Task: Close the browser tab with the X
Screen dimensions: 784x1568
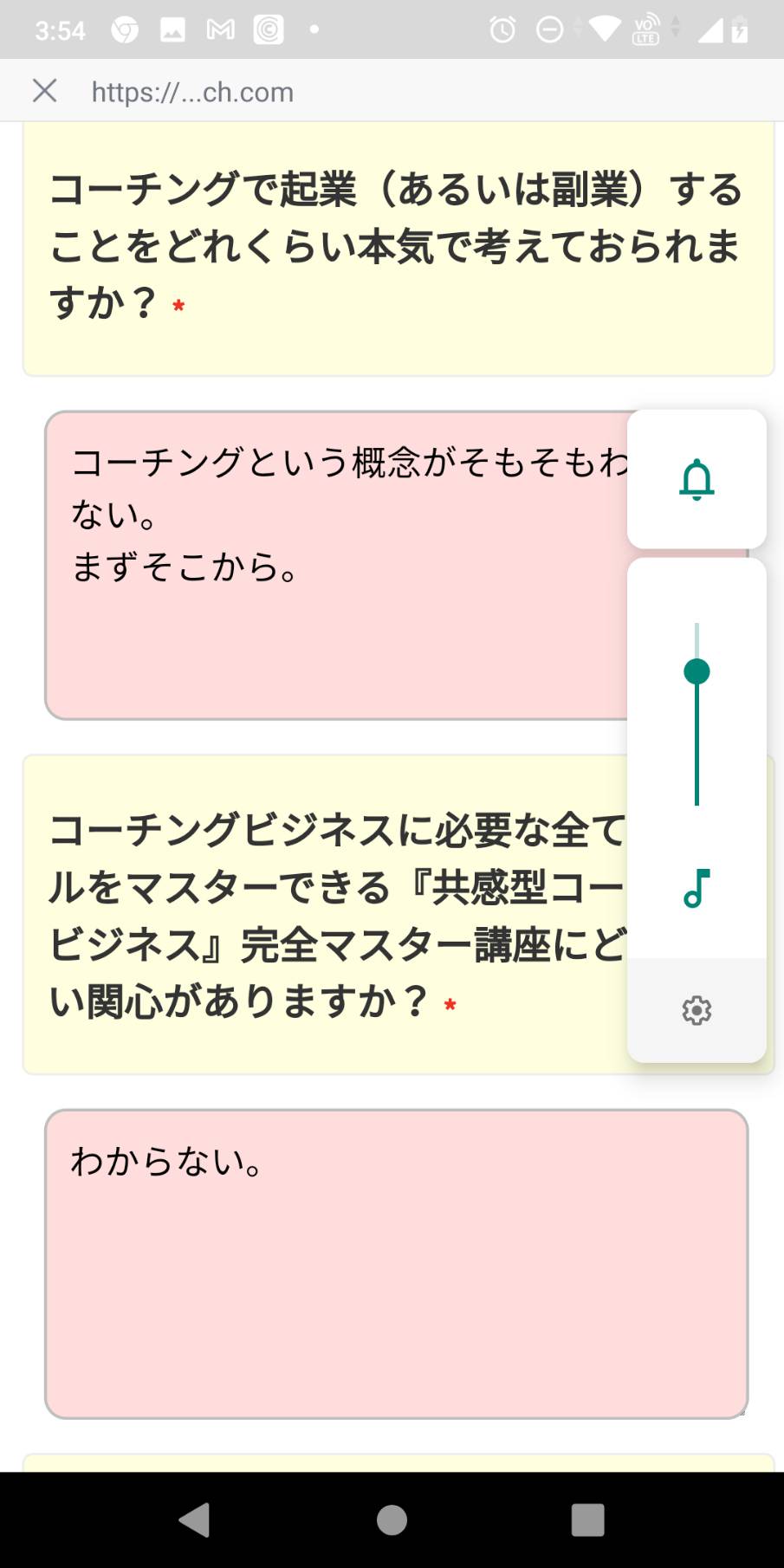Action: (44, 91)
